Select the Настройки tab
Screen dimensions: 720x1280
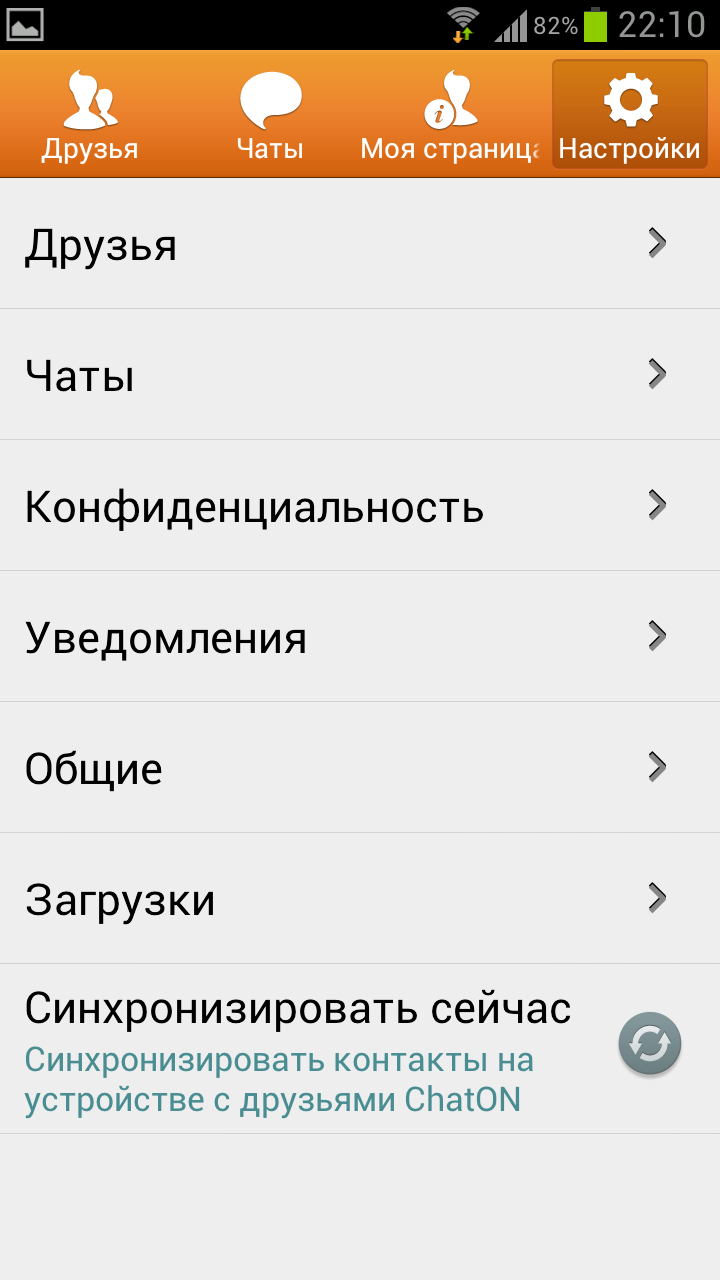pyautogui.click(x=629, y=115)
